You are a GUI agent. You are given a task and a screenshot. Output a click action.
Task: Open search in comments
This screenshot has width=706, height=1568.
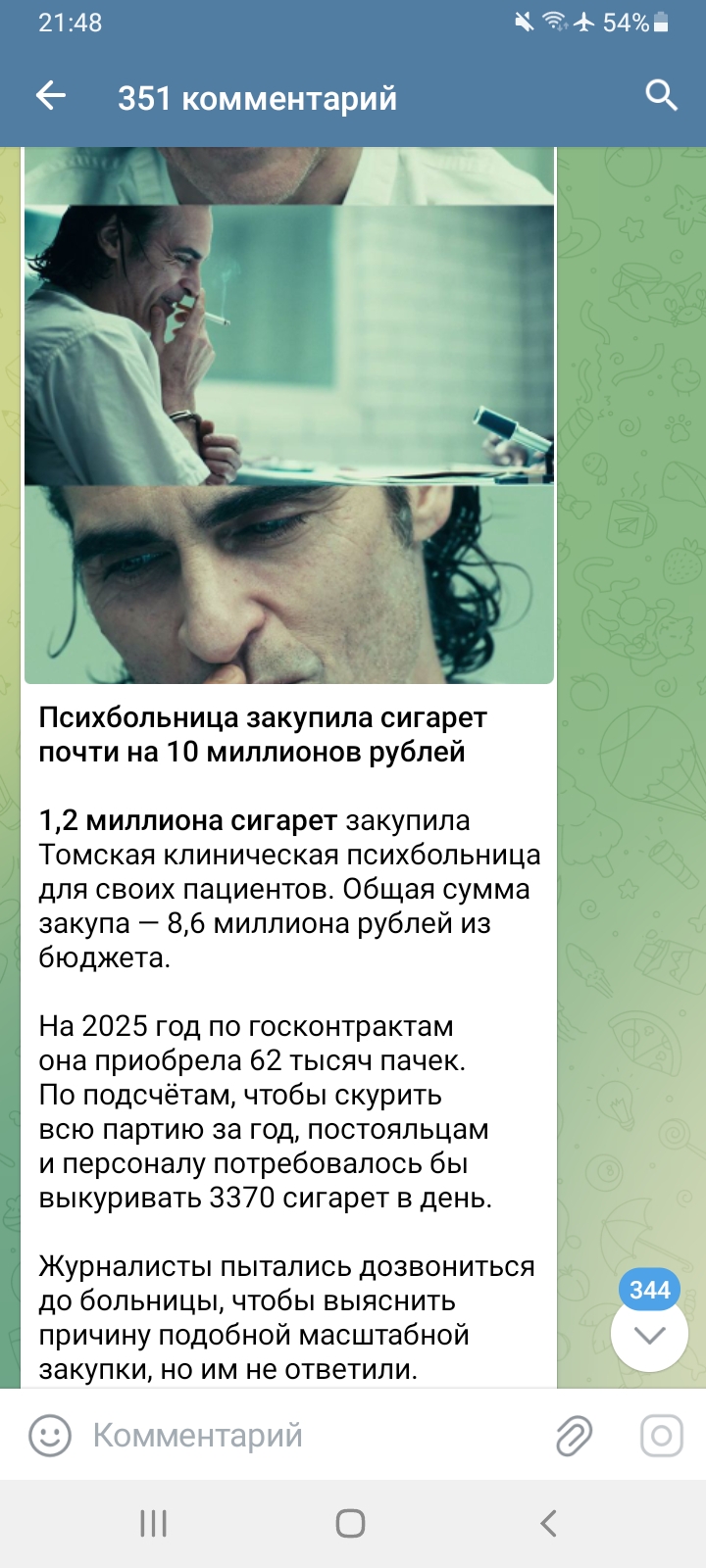pos(661,96)
